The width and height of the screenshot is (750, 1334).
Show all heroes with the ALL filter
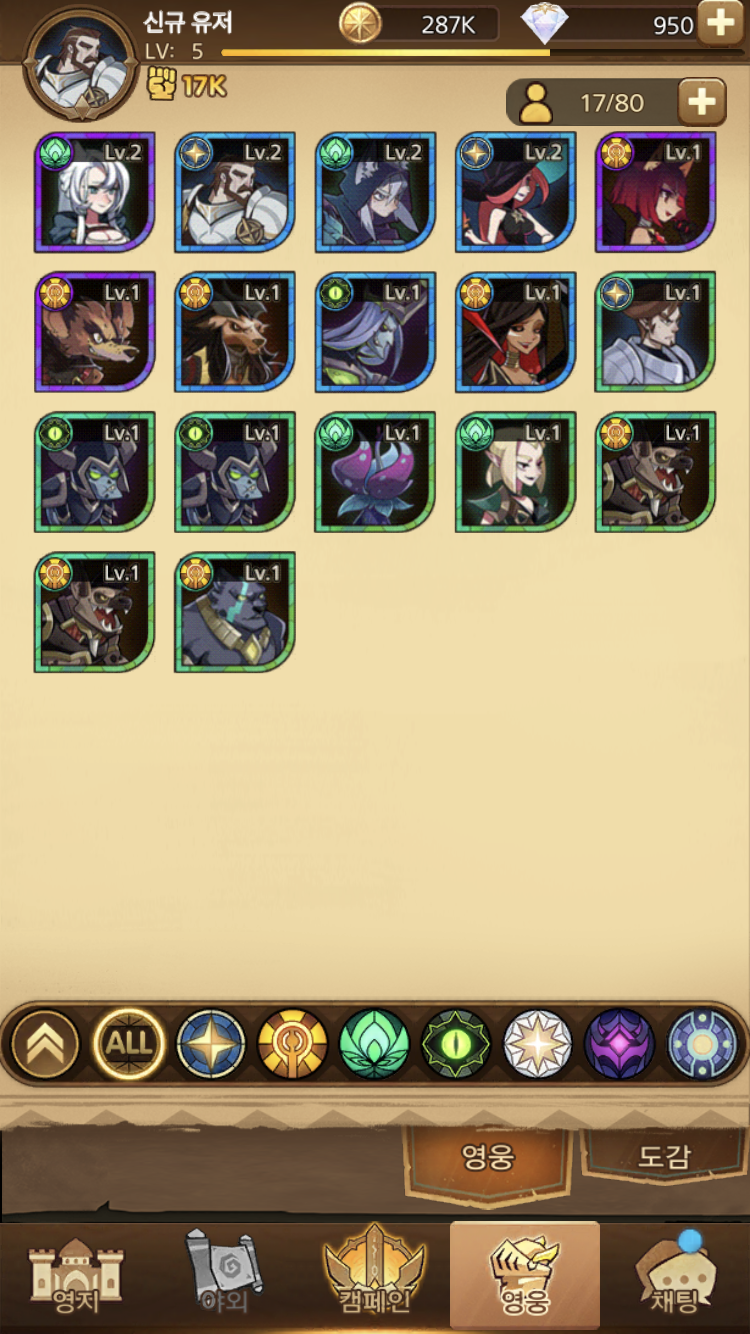coord(128,1044)
